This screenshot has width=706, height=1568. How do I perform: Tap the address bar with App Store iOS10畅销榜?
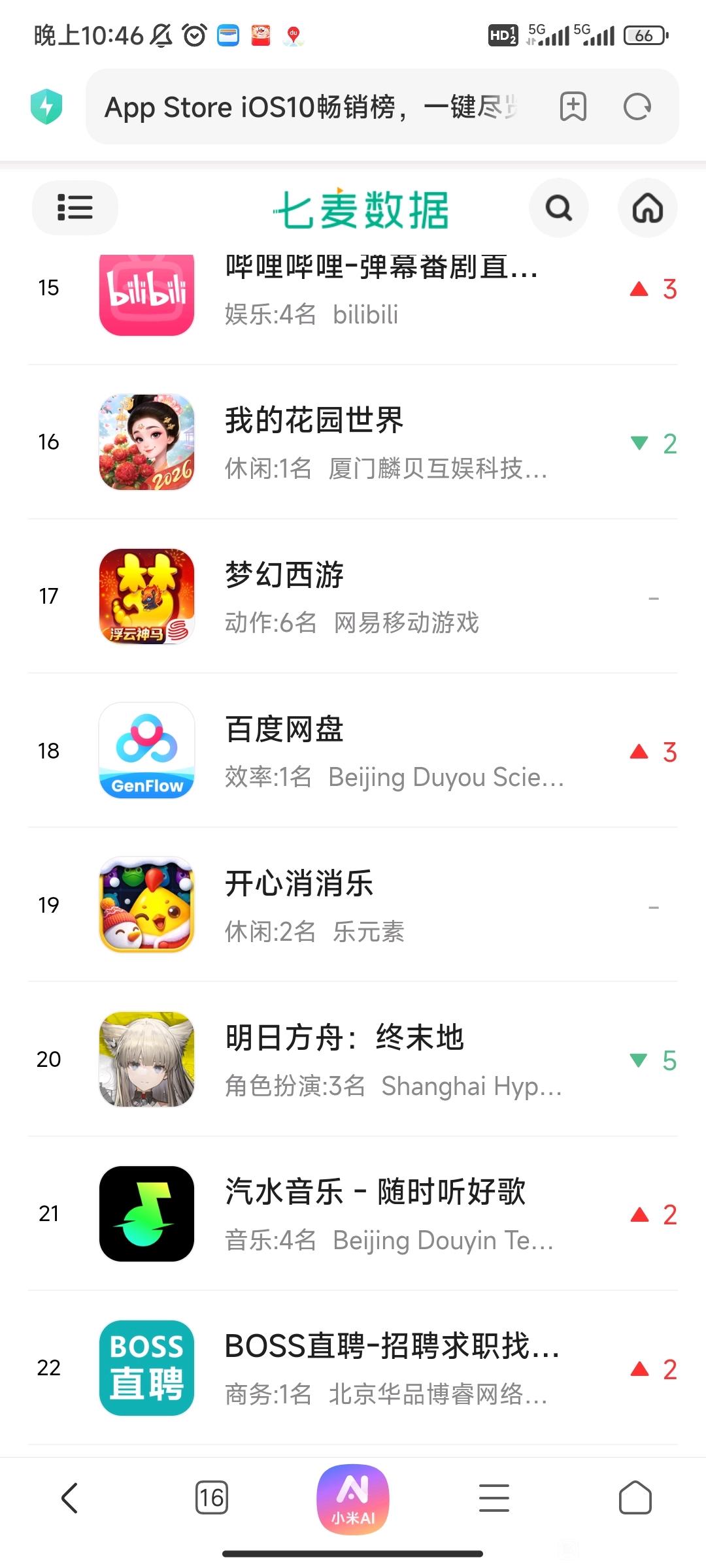tap(311, 107)
